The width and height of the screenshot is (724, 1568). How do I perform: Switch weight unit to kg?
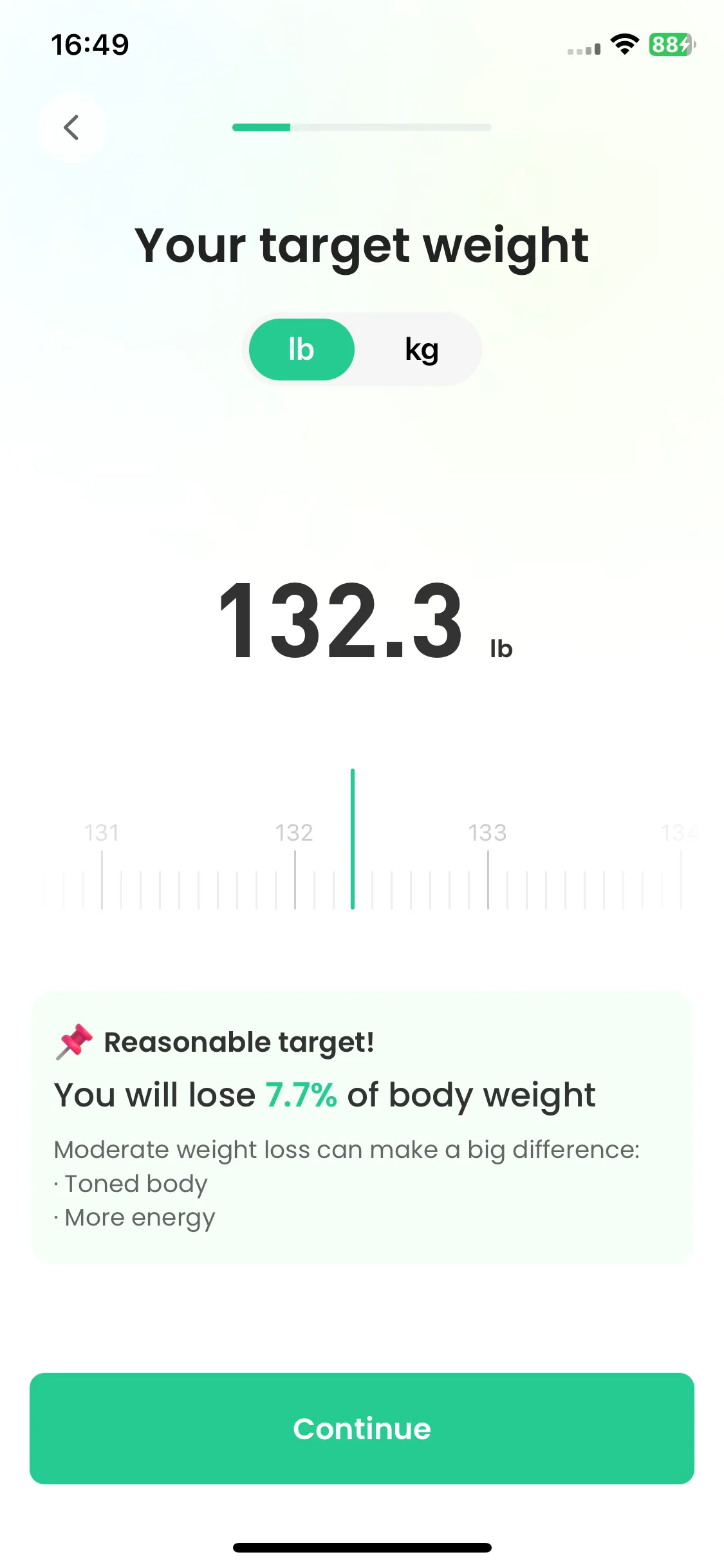click(422, 350)
